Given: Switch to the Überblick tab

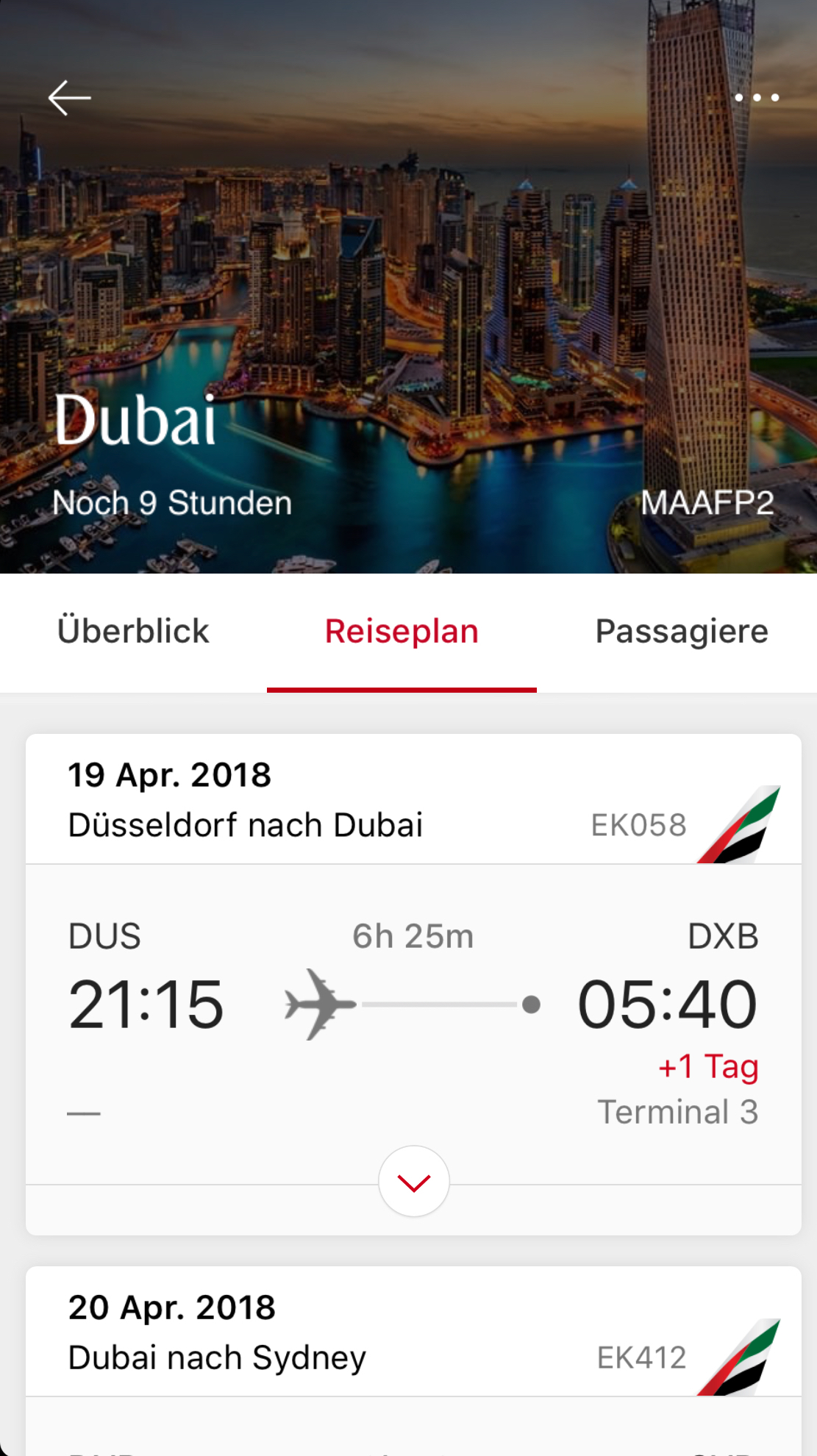Looking at the screenshot, I should point(133,632).
